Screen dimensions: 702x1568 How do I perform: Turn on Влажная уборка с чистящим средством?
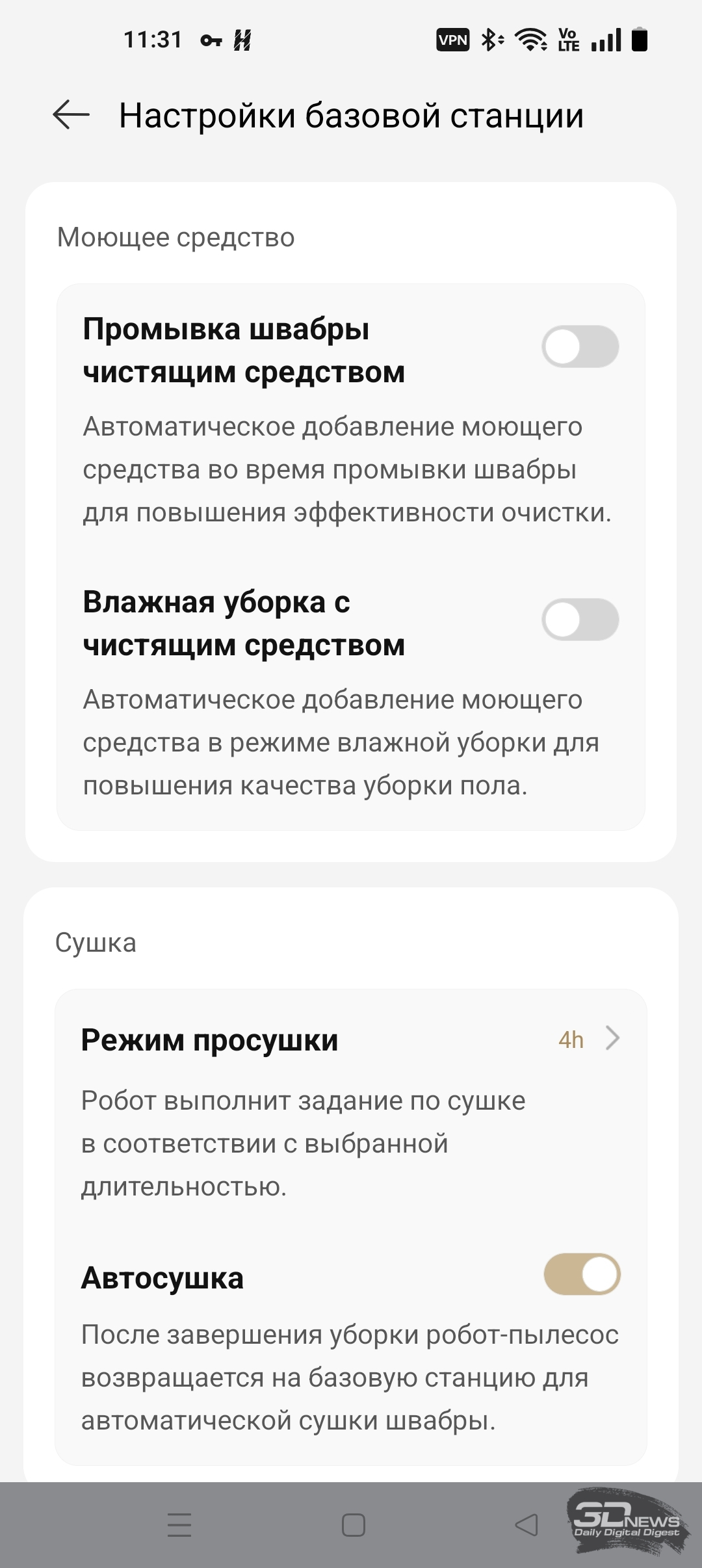[580, 620]
